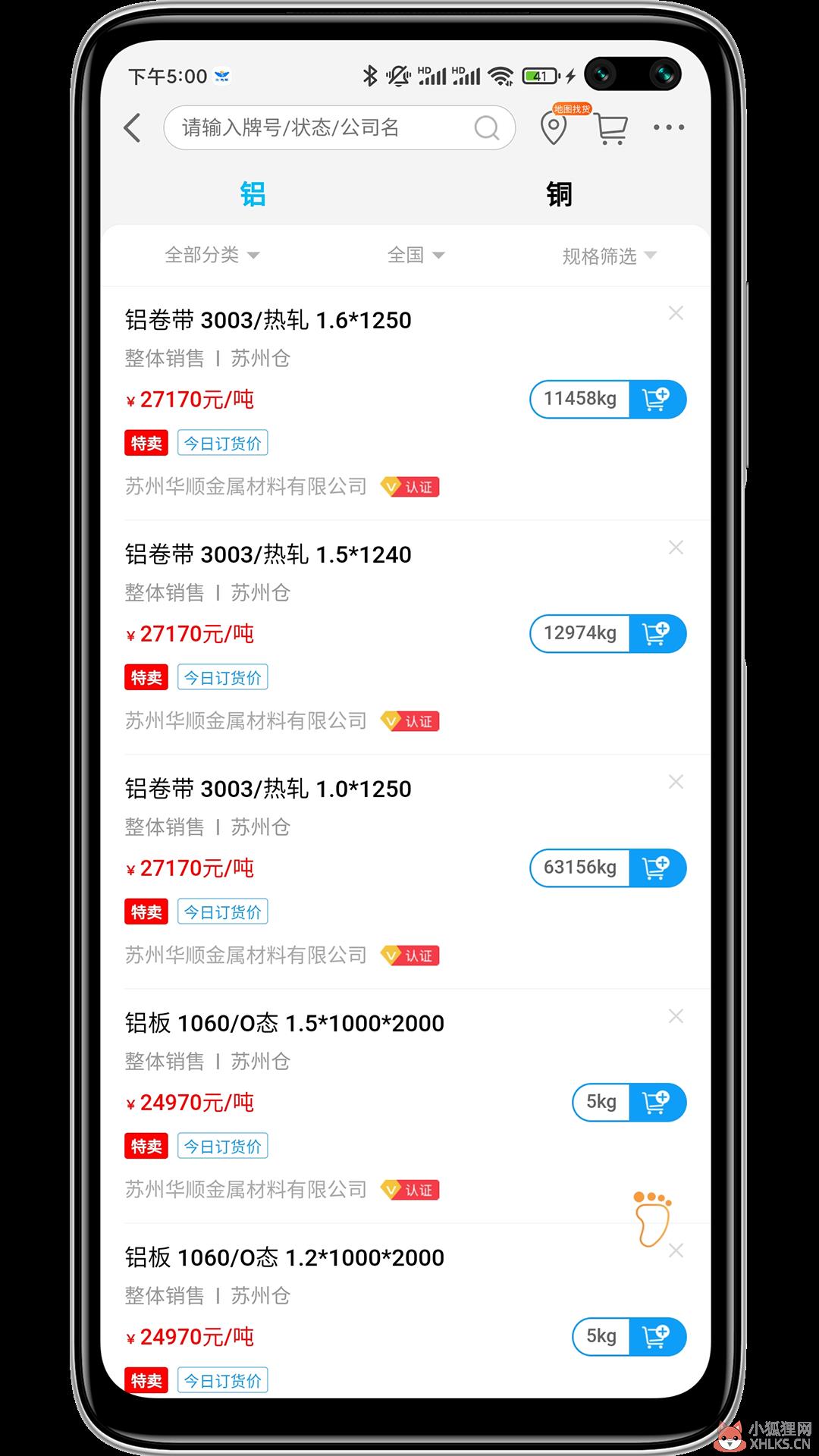819x1456 pixels.
Task: Select the 铝 tab
Action: click(x=253, y=194)
